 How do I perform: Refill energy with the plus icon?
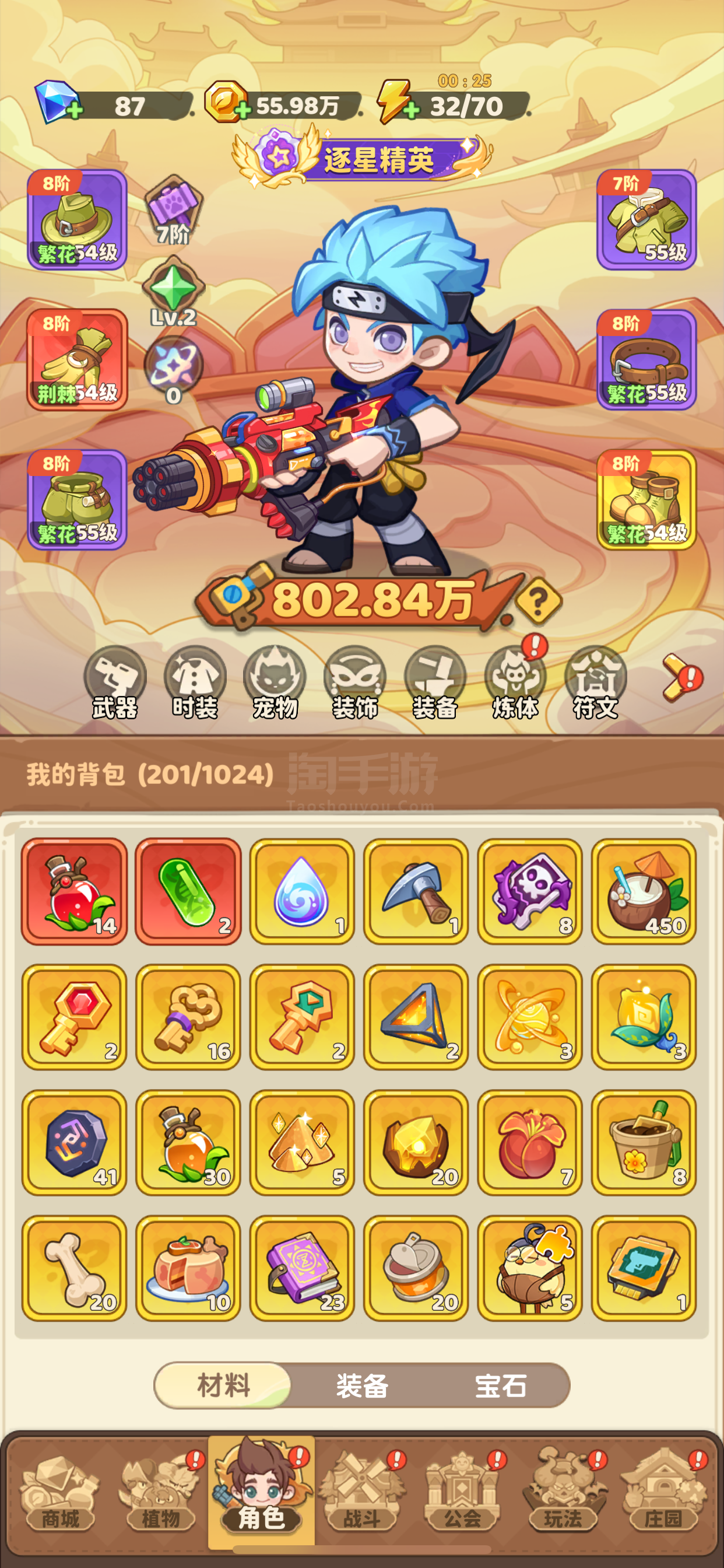(412, 110)
